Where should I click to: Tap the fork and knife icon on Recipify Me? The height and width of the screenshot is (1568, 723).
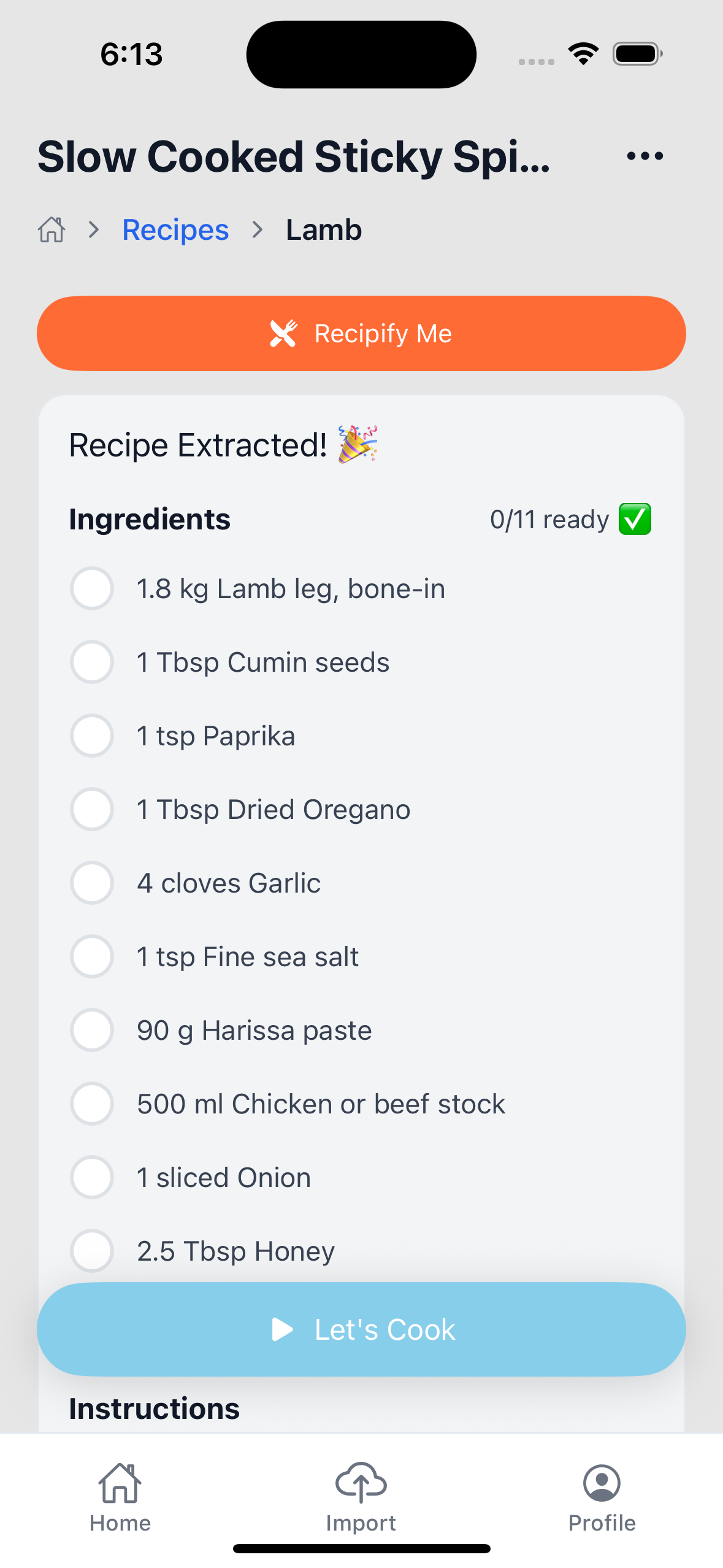click(283, 333)
